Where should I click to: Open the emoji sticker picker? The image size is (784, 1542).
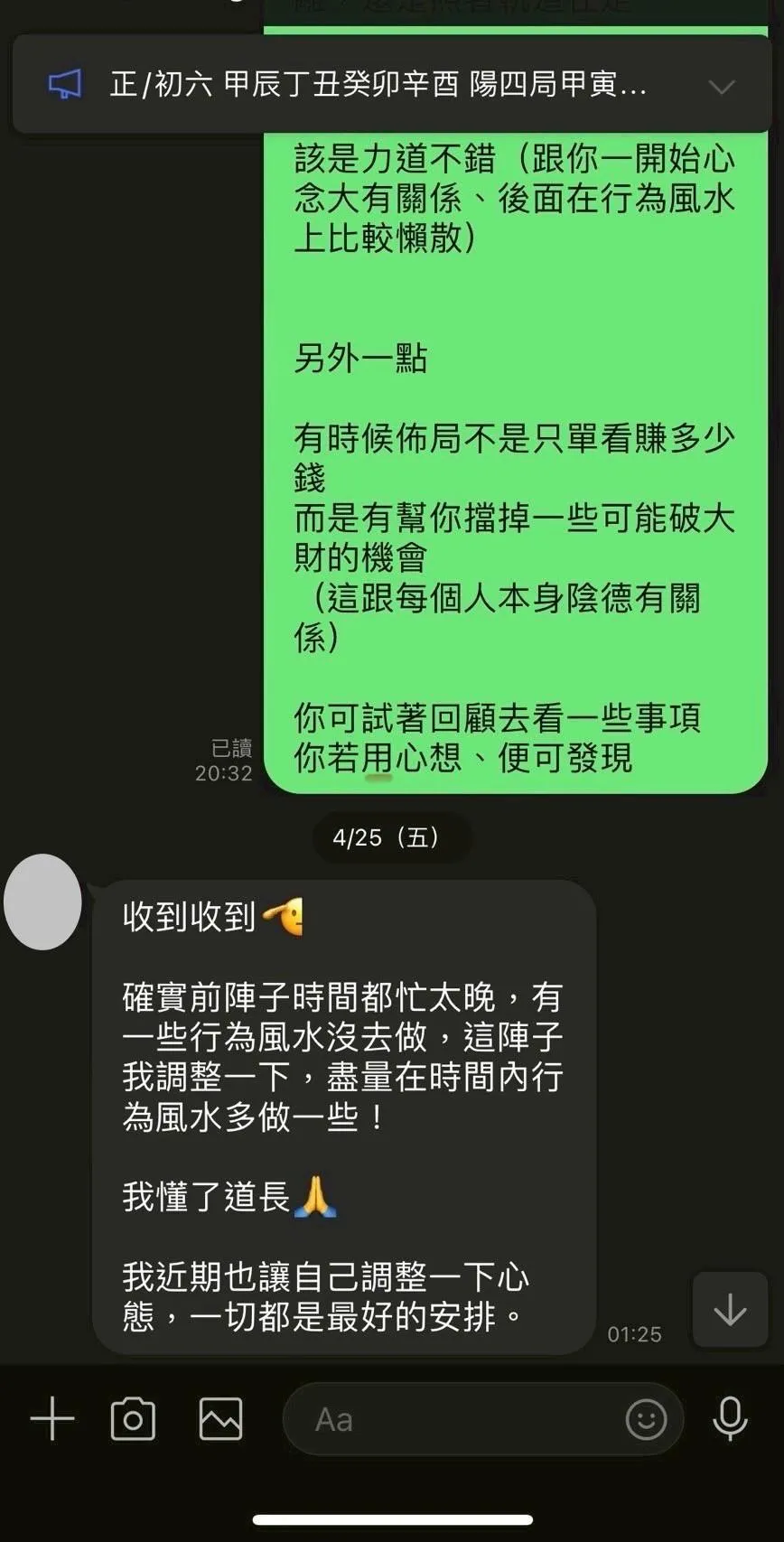pos(646,1419)
